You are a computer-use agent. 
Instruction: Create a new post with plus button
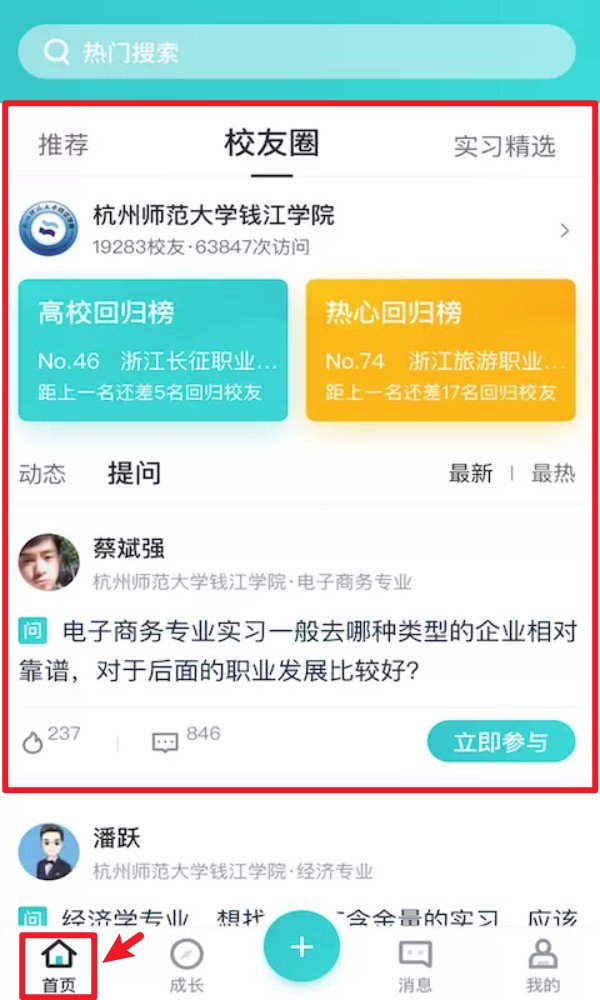tap(302, 948)
